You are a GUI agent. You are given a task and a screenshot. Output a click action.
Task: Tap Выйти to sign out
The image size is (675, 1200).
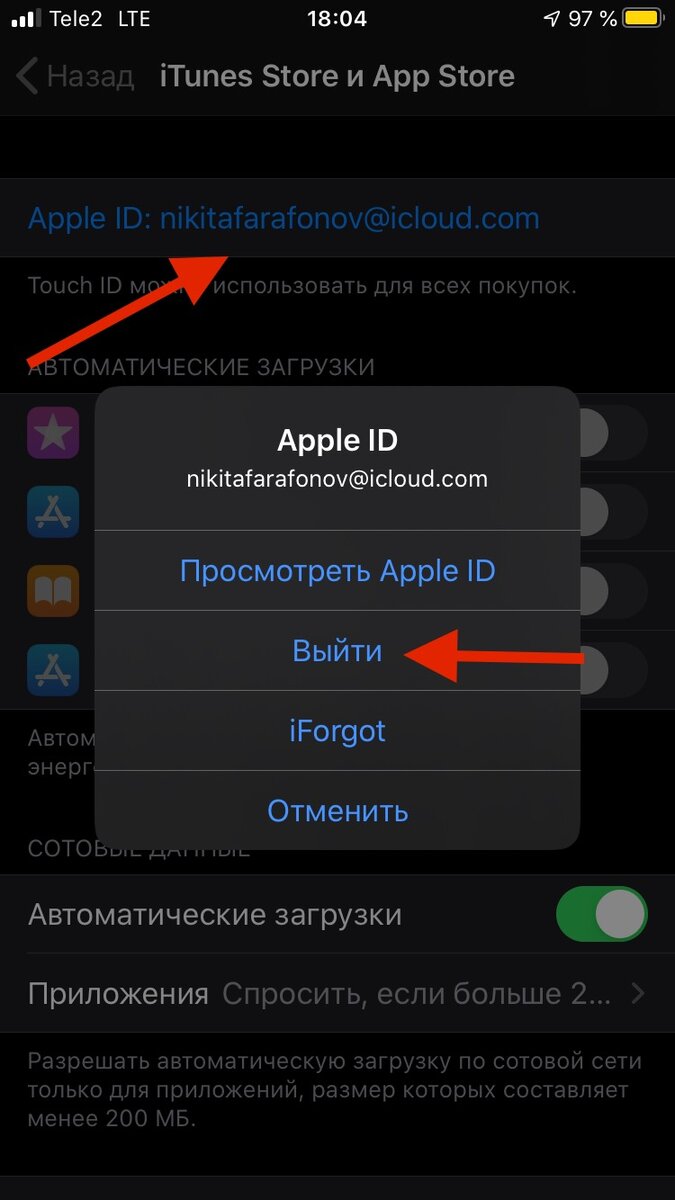coord(337,651)
